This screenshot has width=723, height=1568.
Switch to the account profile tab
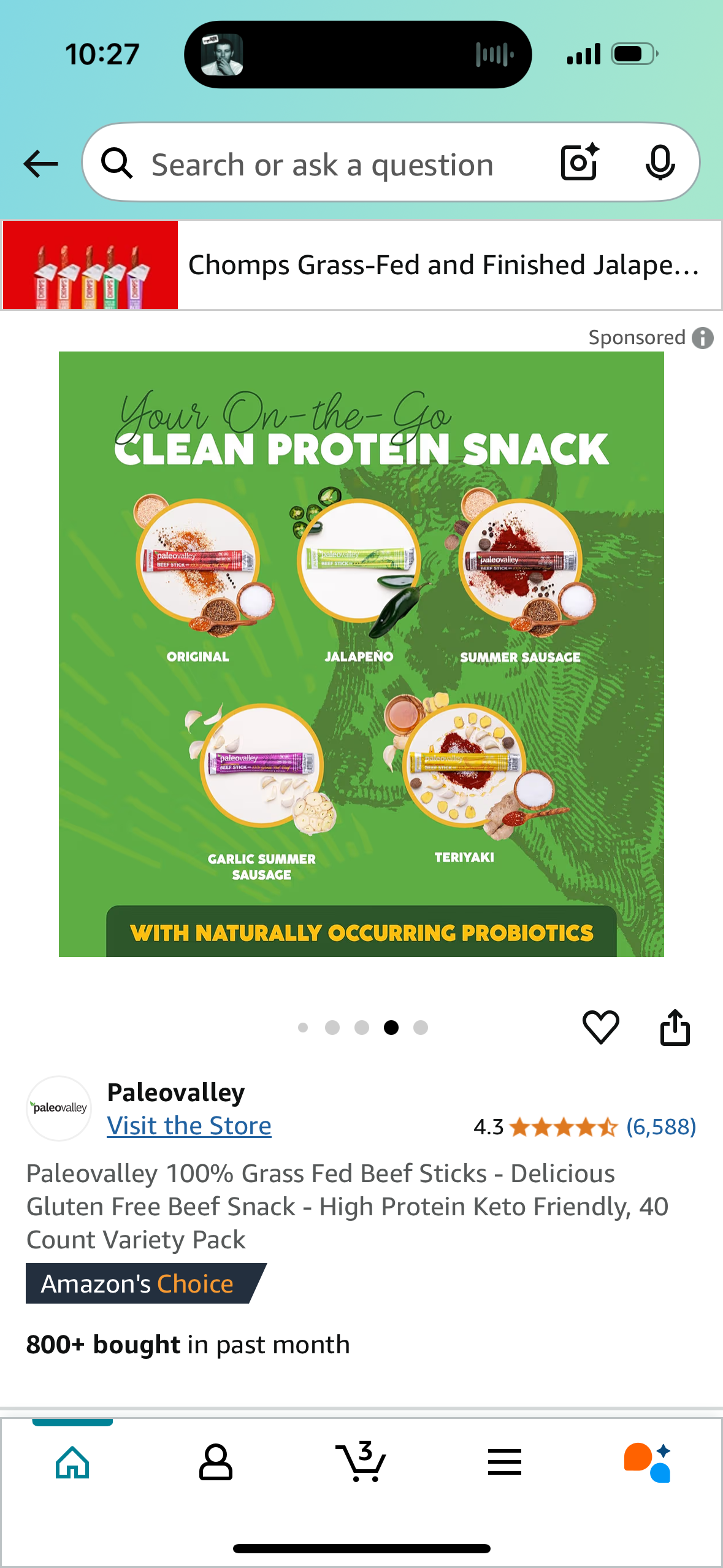point(216,1462)
